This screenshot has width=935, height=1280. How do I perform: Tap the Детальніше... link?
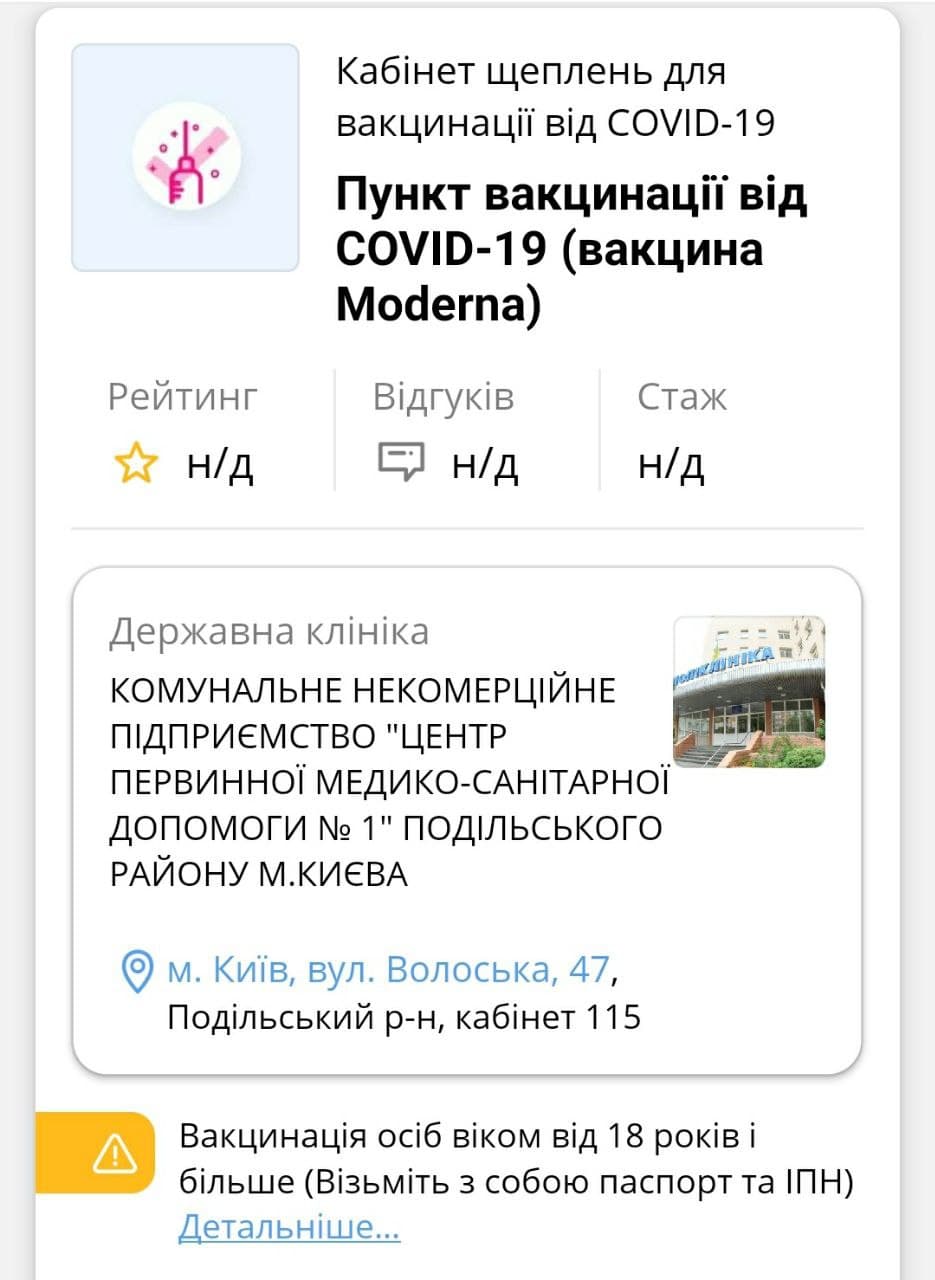tap(289, 1226)
